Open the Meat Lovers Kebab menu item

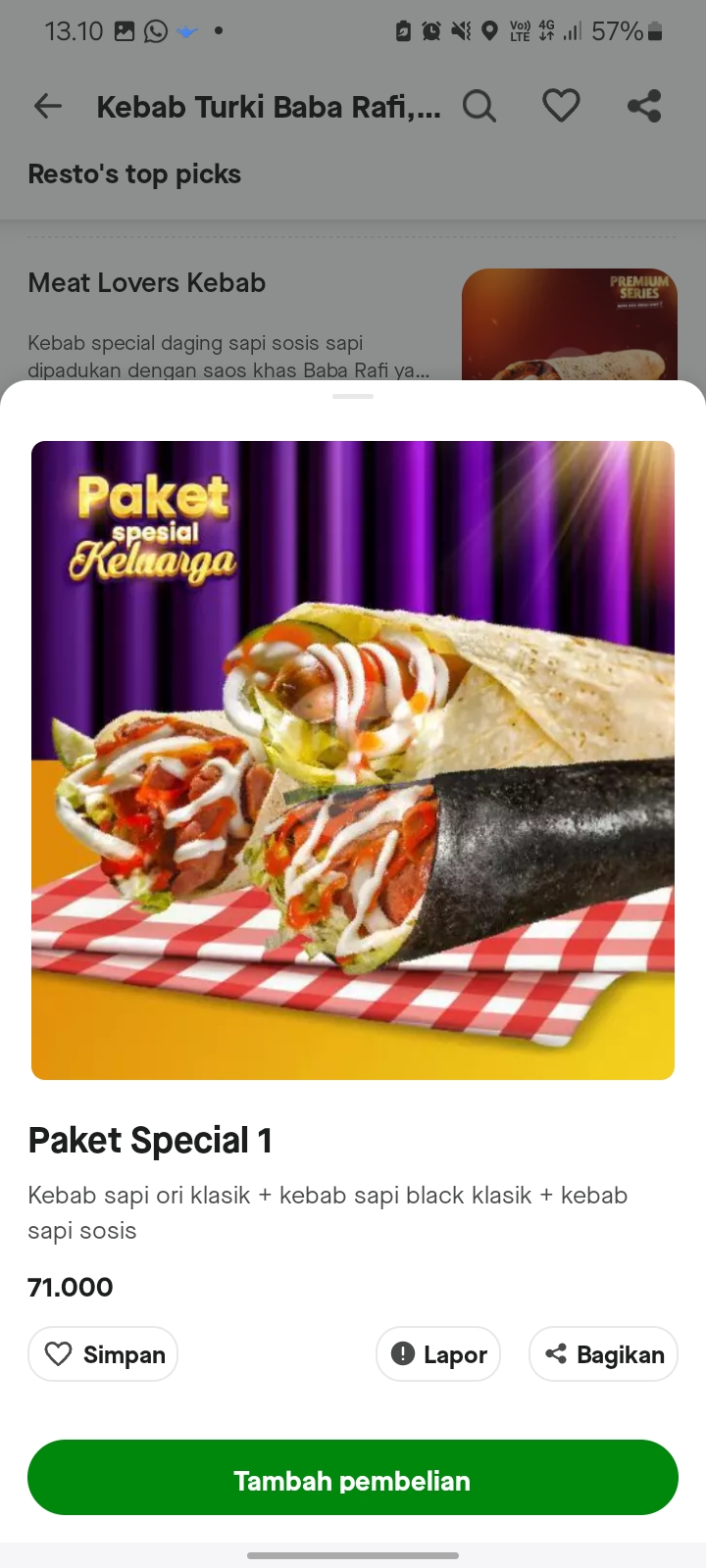pyautogui.click(x=146, y=282)
